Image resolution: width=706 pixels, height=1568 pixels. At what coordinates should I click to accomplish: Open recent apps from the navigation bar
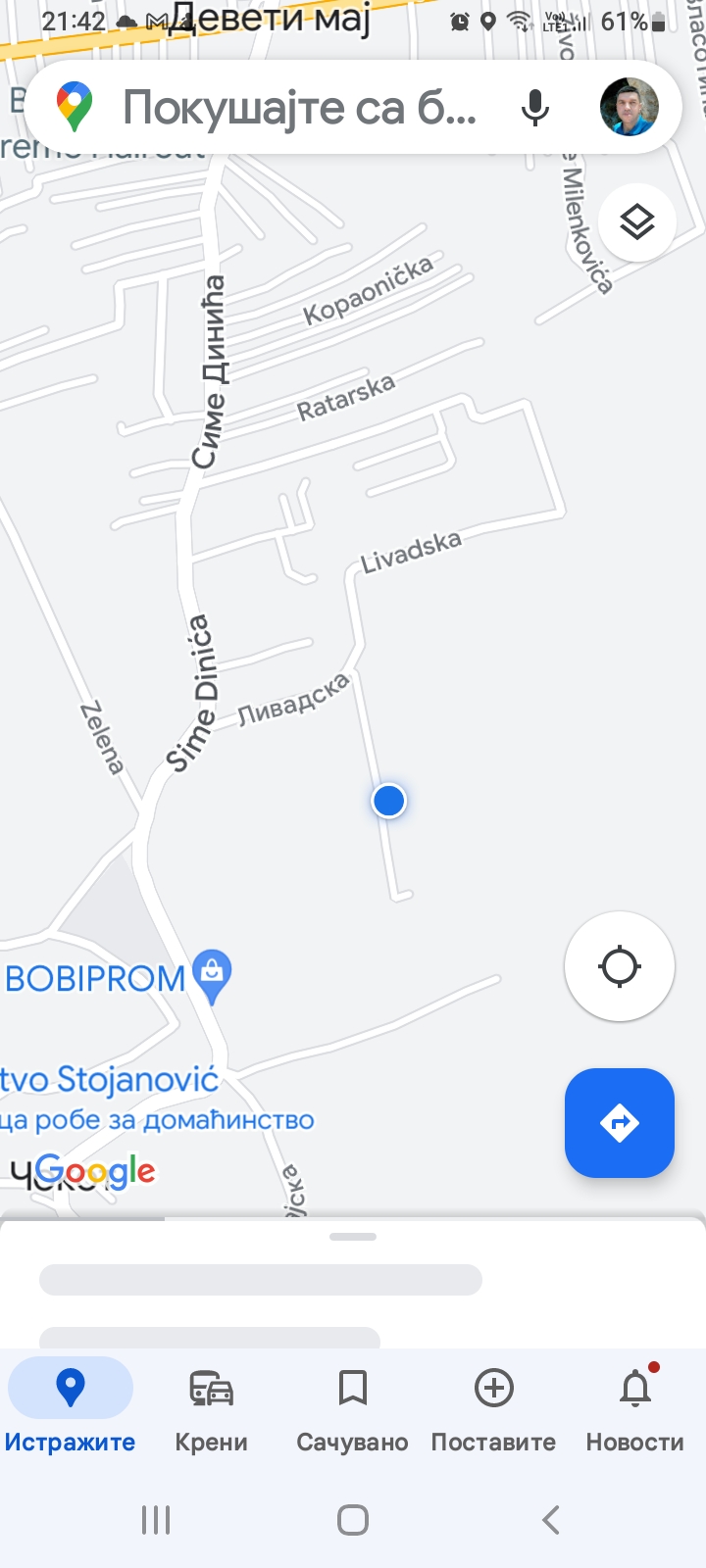coord(156,1520)
